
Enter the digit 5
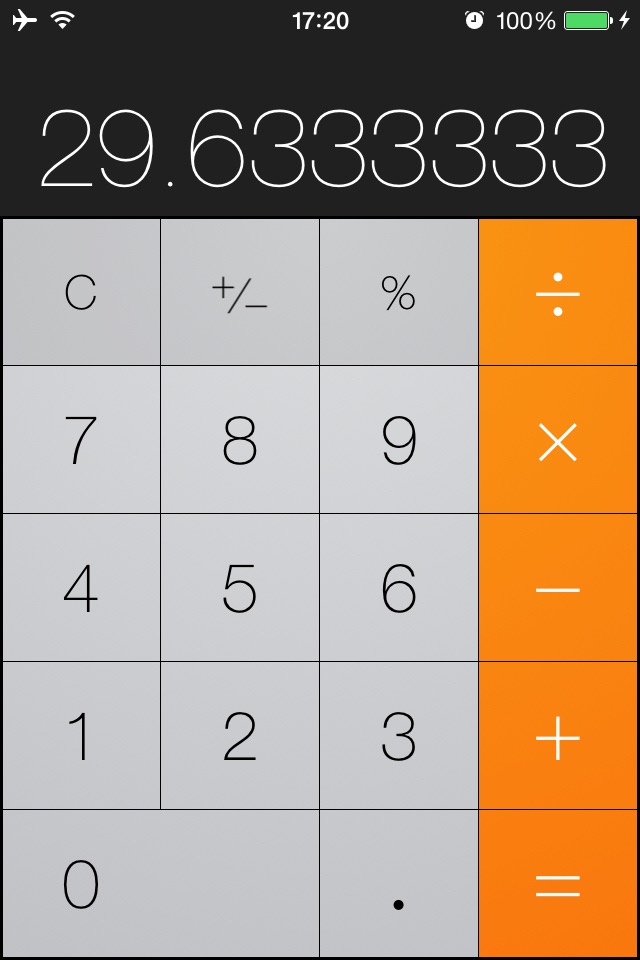coord(240,588)
